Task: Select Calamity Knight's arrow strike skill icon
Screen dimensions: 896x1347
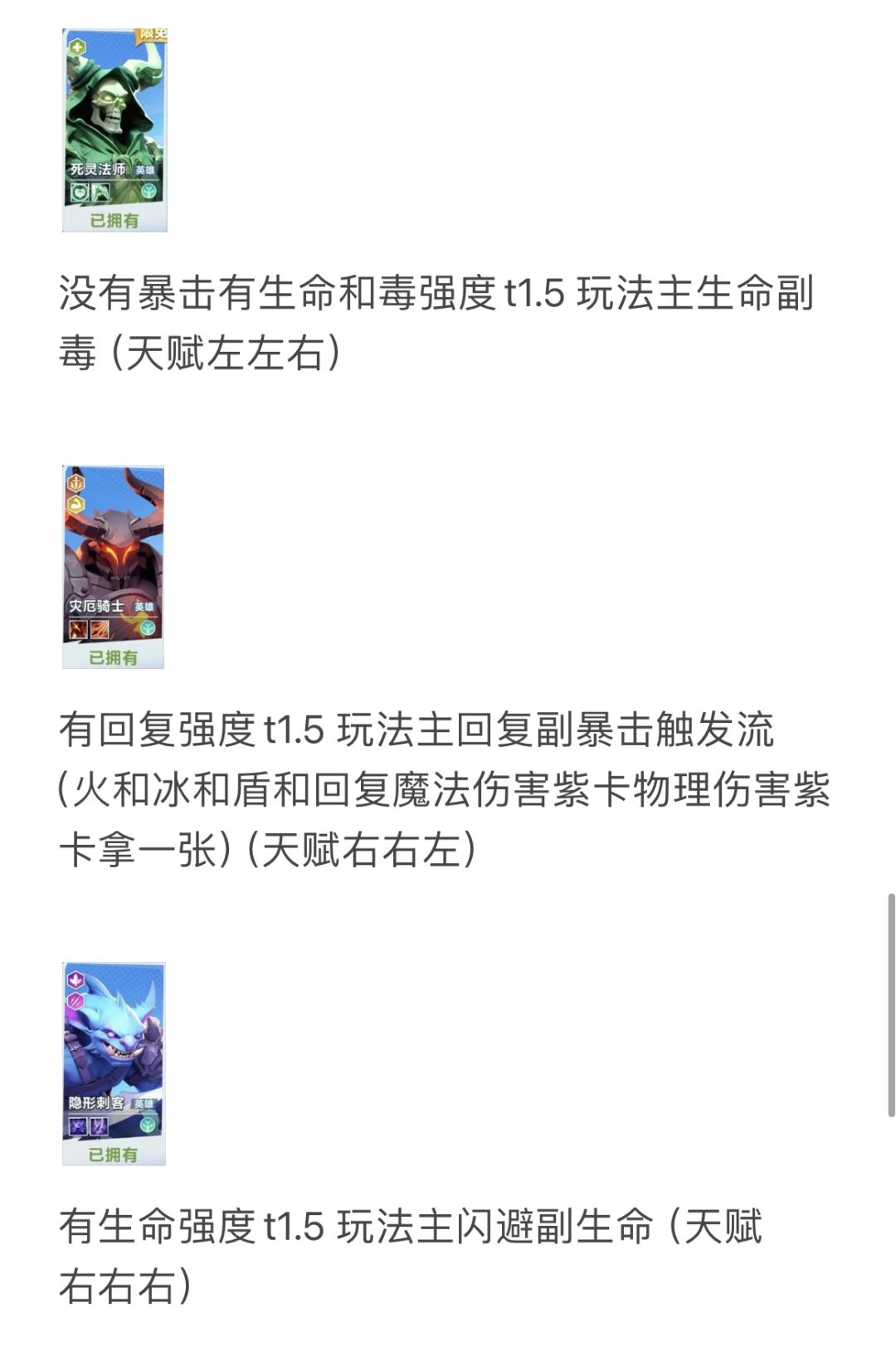Action: (x=99, y=628)
